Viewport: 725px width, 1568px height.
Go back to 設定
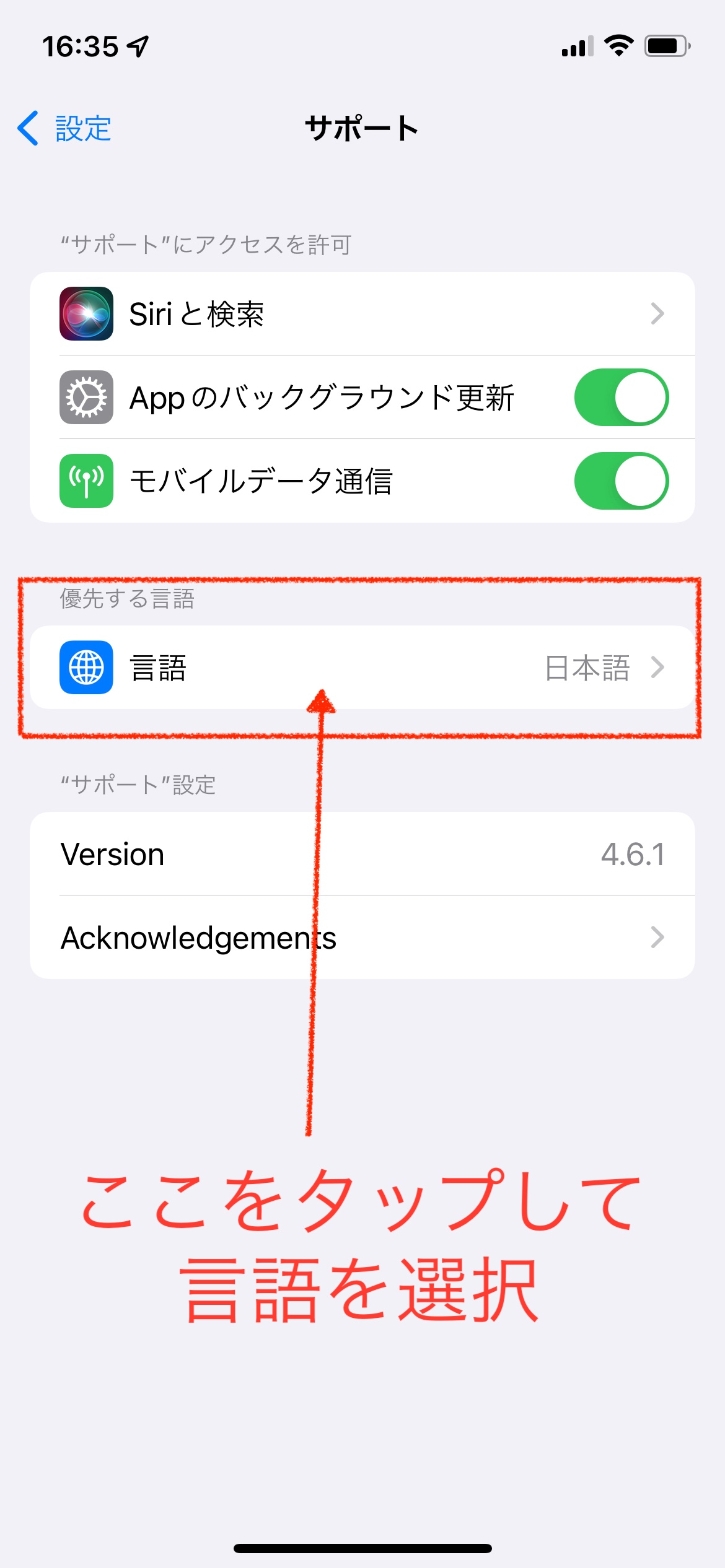(x=64, y=129)
